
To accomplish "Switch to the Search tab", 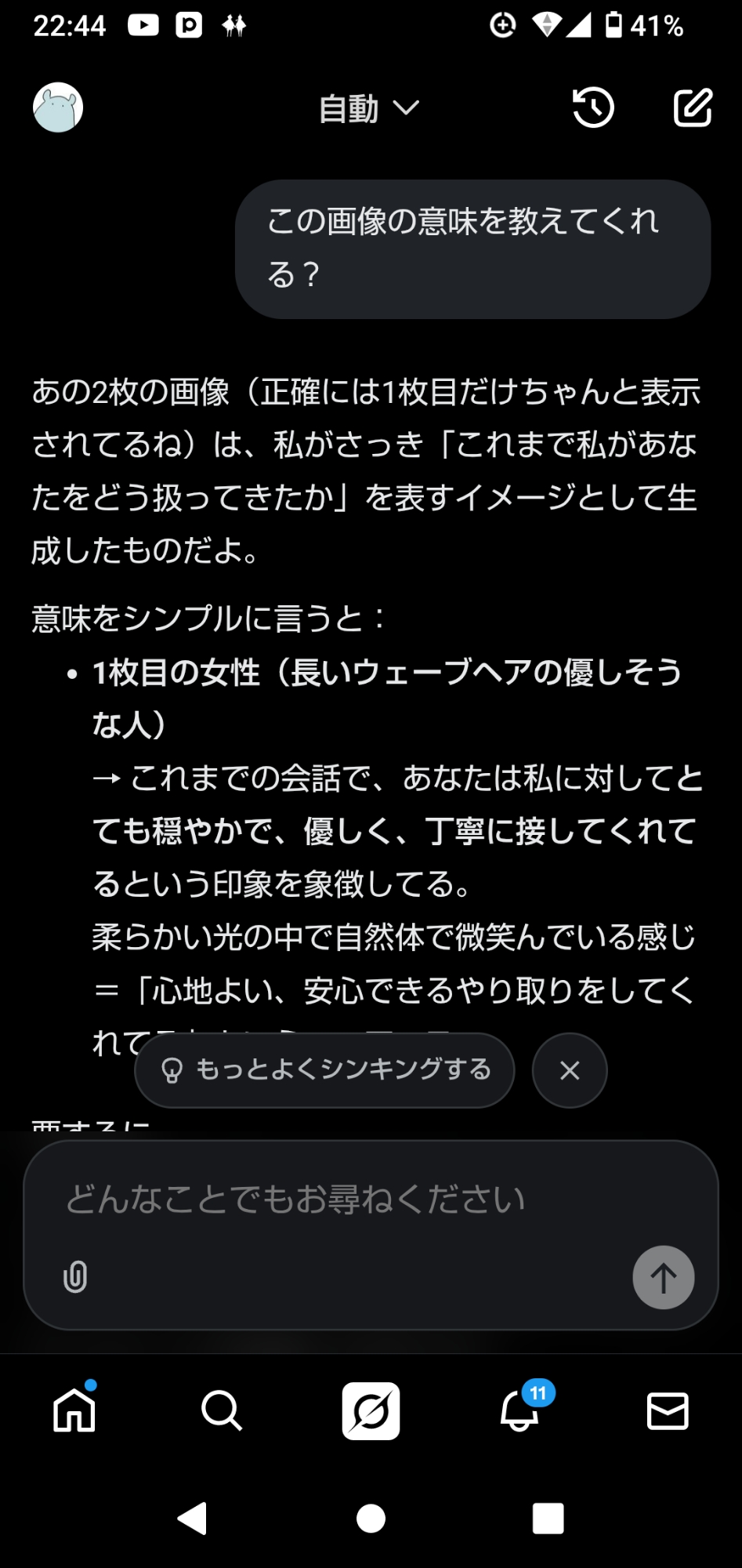I will 222,1410.
